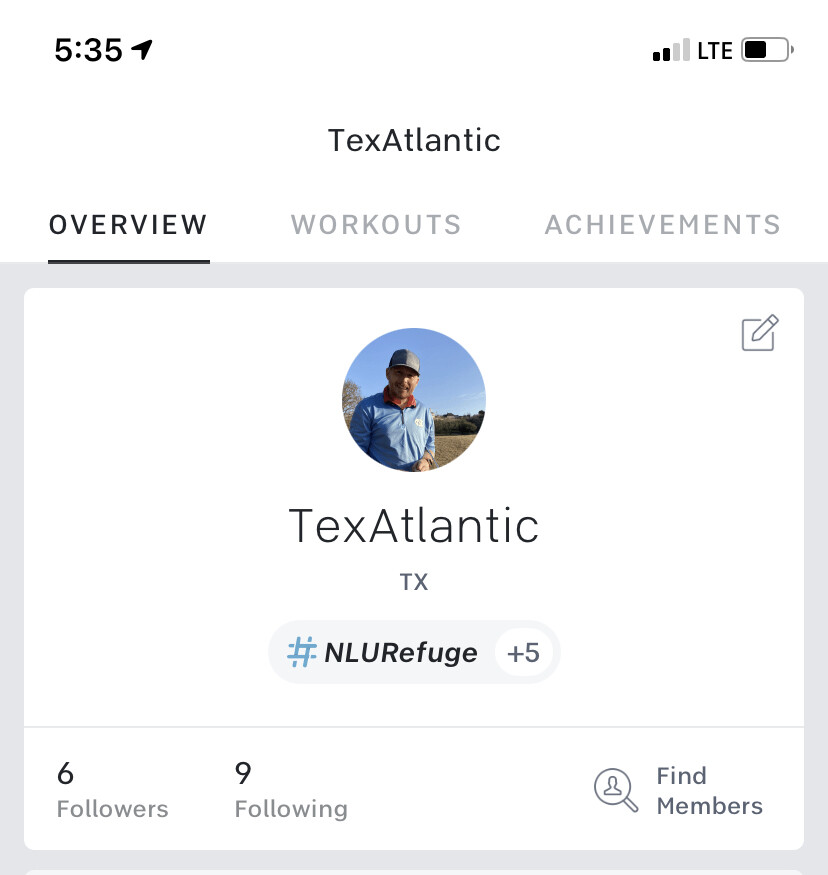The image size is (828, 875).
Task: Select the Overview tab
Action: coord(128,225)
